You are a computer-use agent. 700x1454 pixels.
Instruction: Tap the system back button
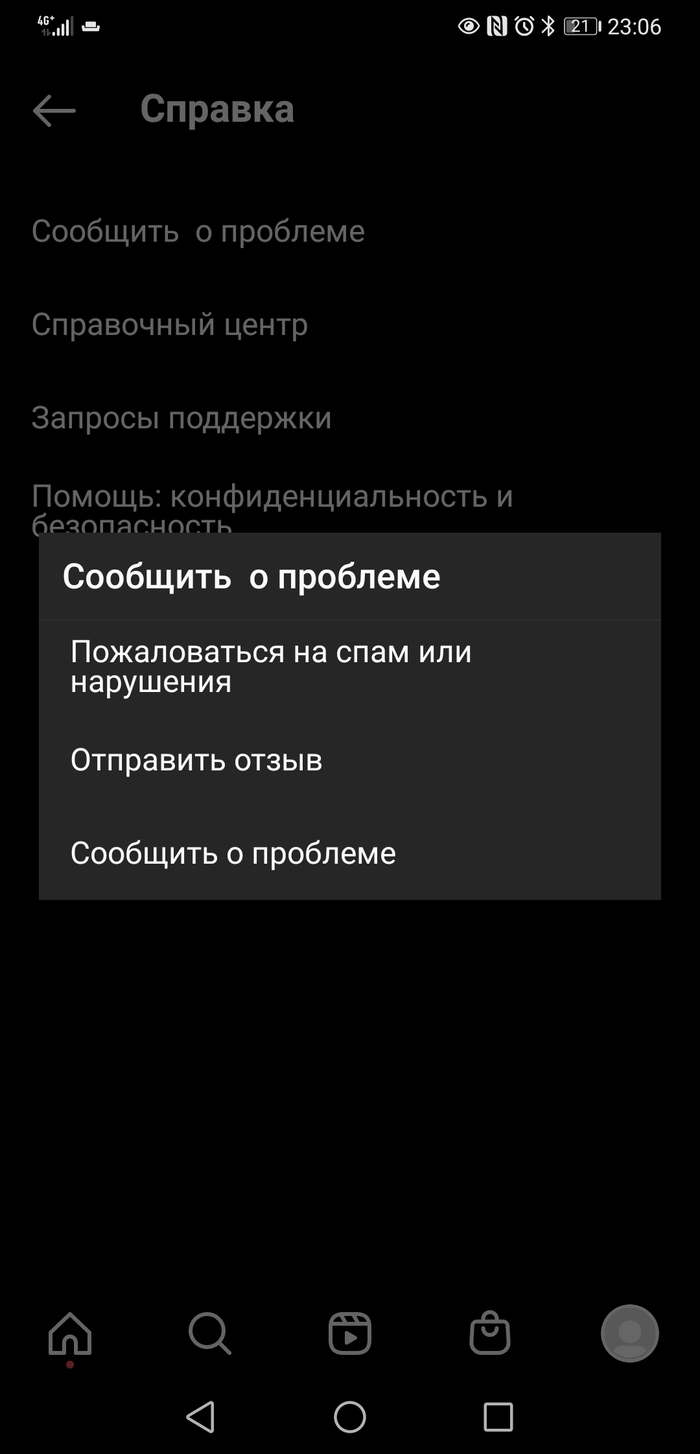(201, 1416)
